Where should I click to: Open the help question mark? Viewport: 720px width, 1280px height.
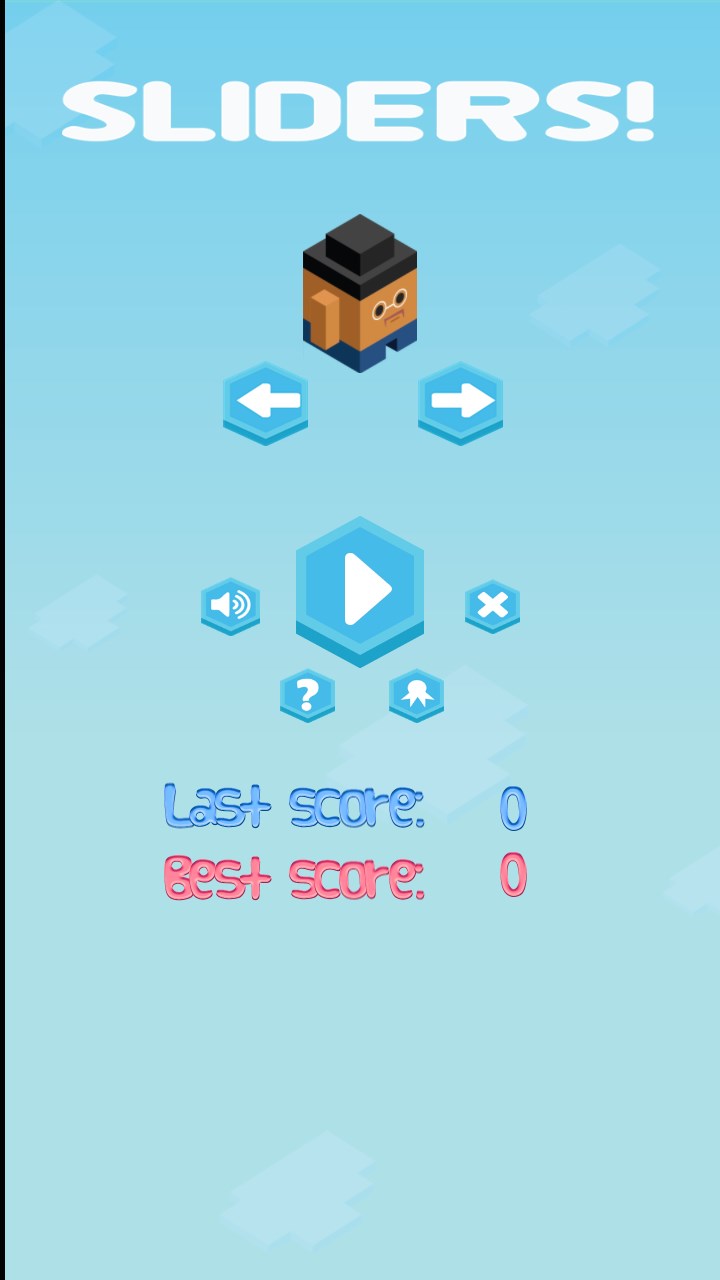(307, 693)
